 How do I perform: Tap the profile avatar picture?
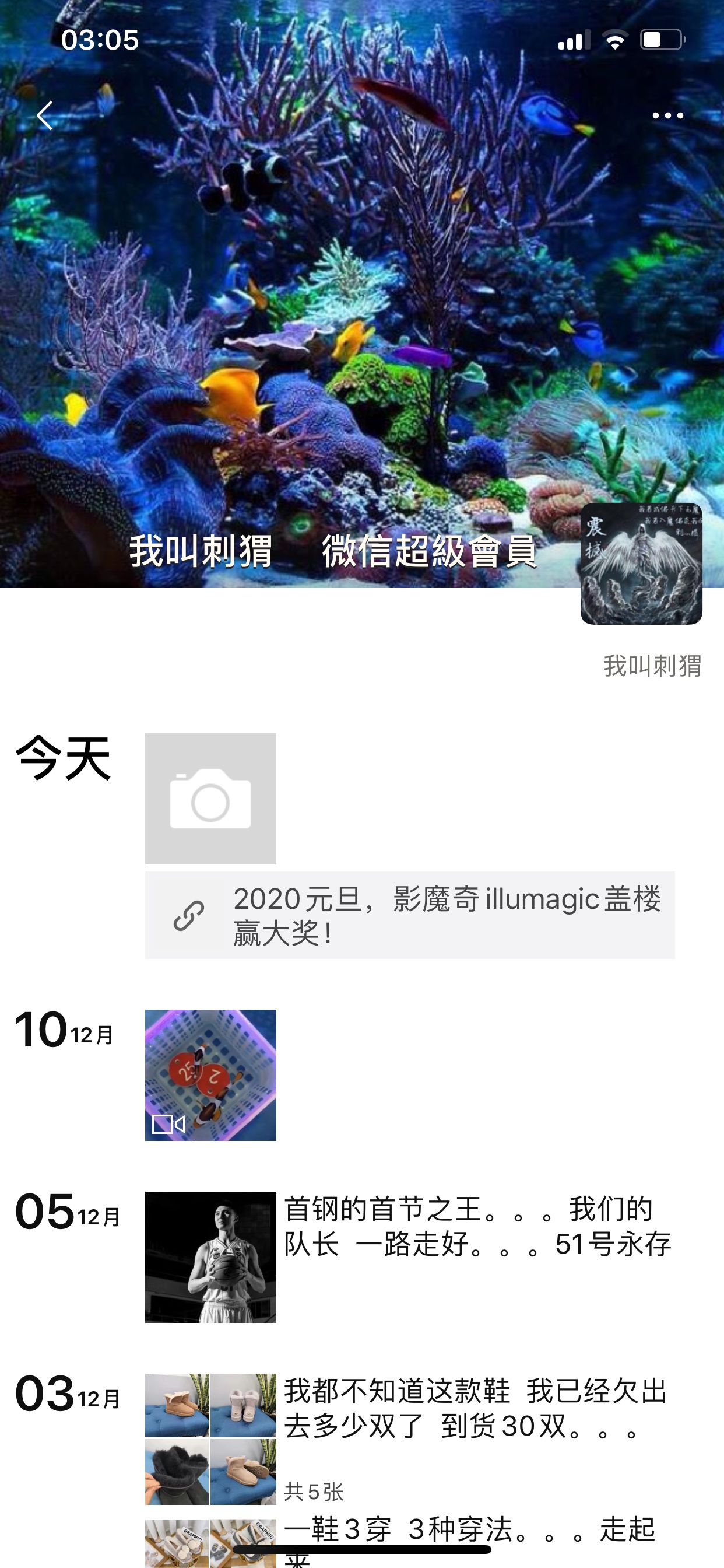641,563
